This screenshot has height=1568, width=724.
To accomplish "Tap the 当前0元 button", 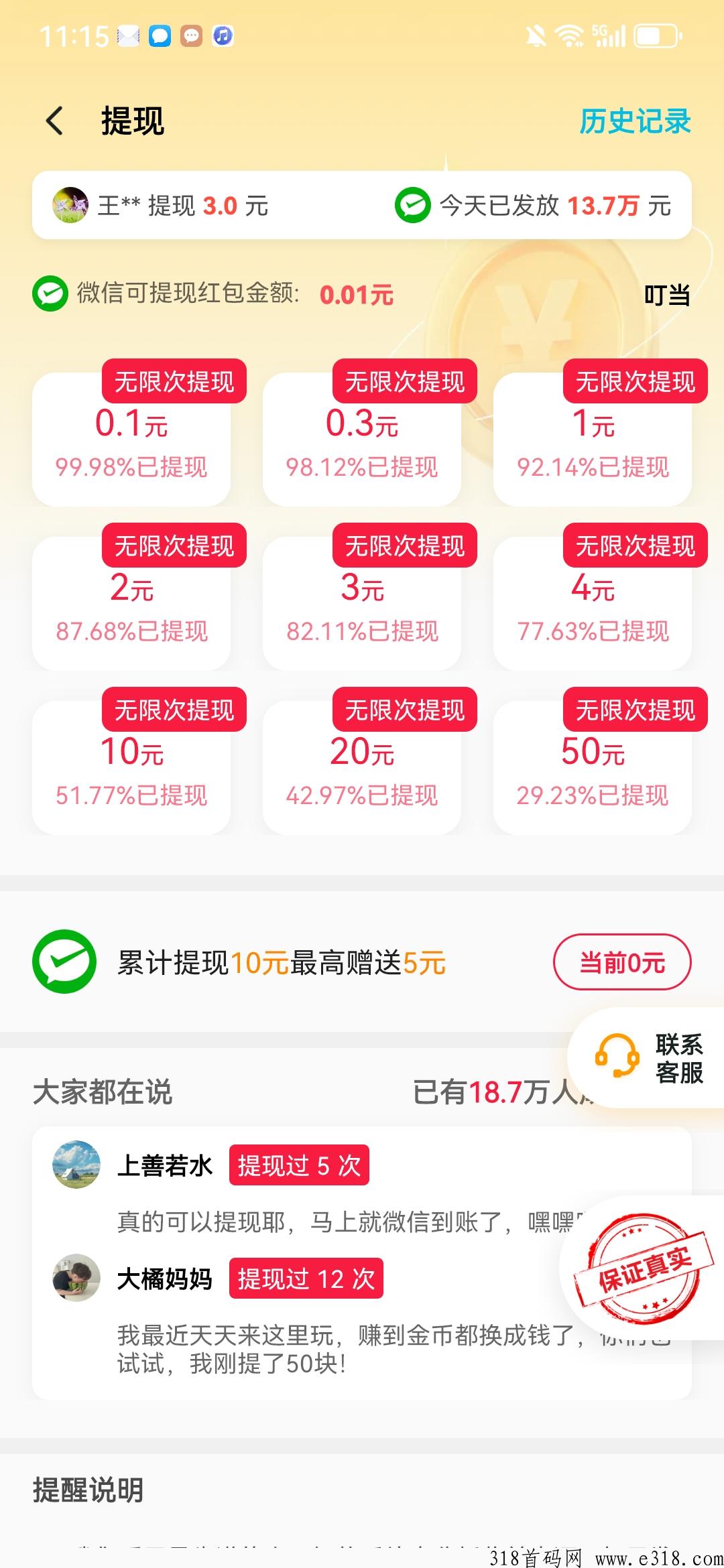I will 621,962.
